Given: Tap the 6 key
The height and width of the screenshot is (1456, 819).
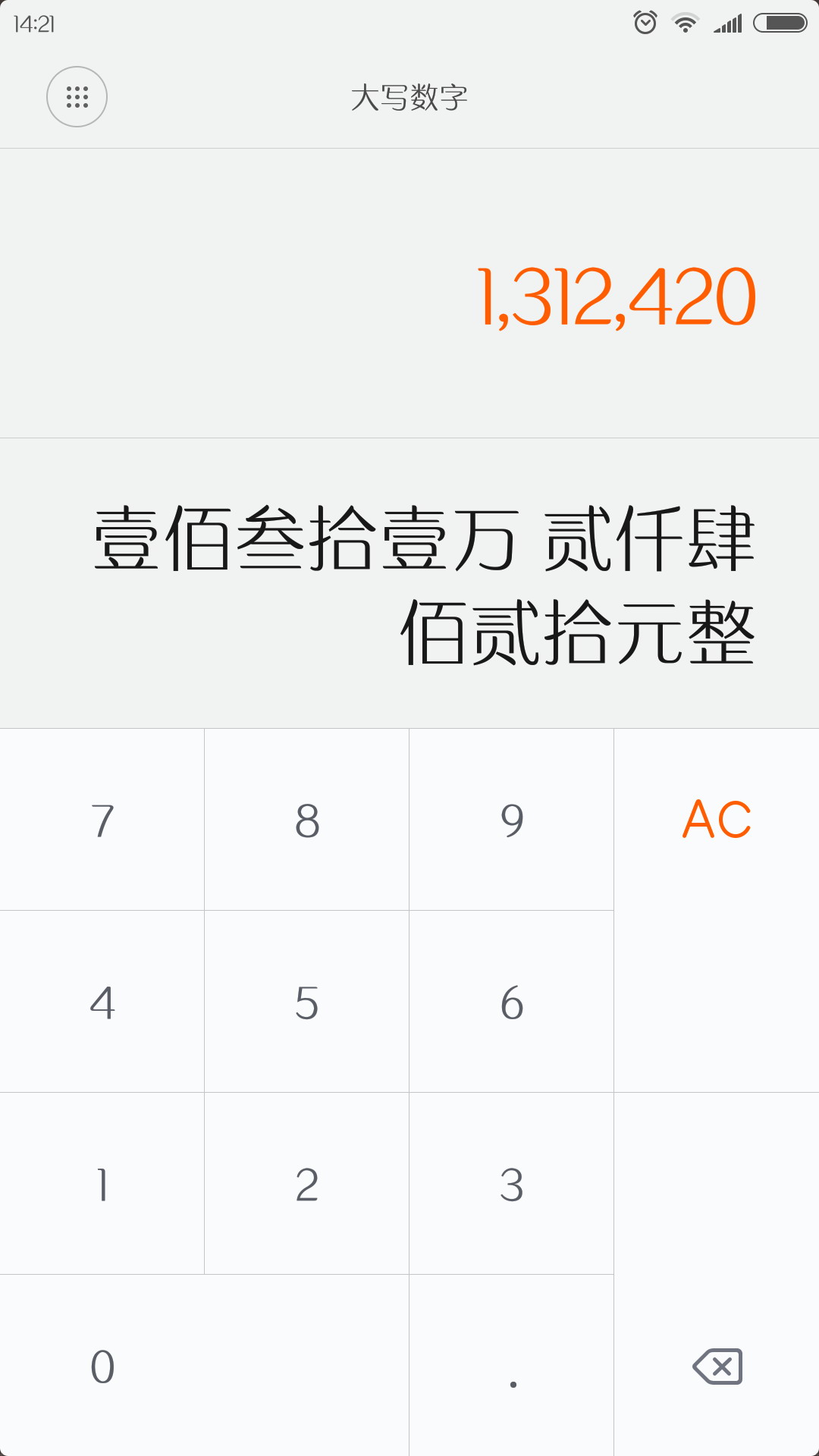Looking at the screenshot, I should (512, 1003).
